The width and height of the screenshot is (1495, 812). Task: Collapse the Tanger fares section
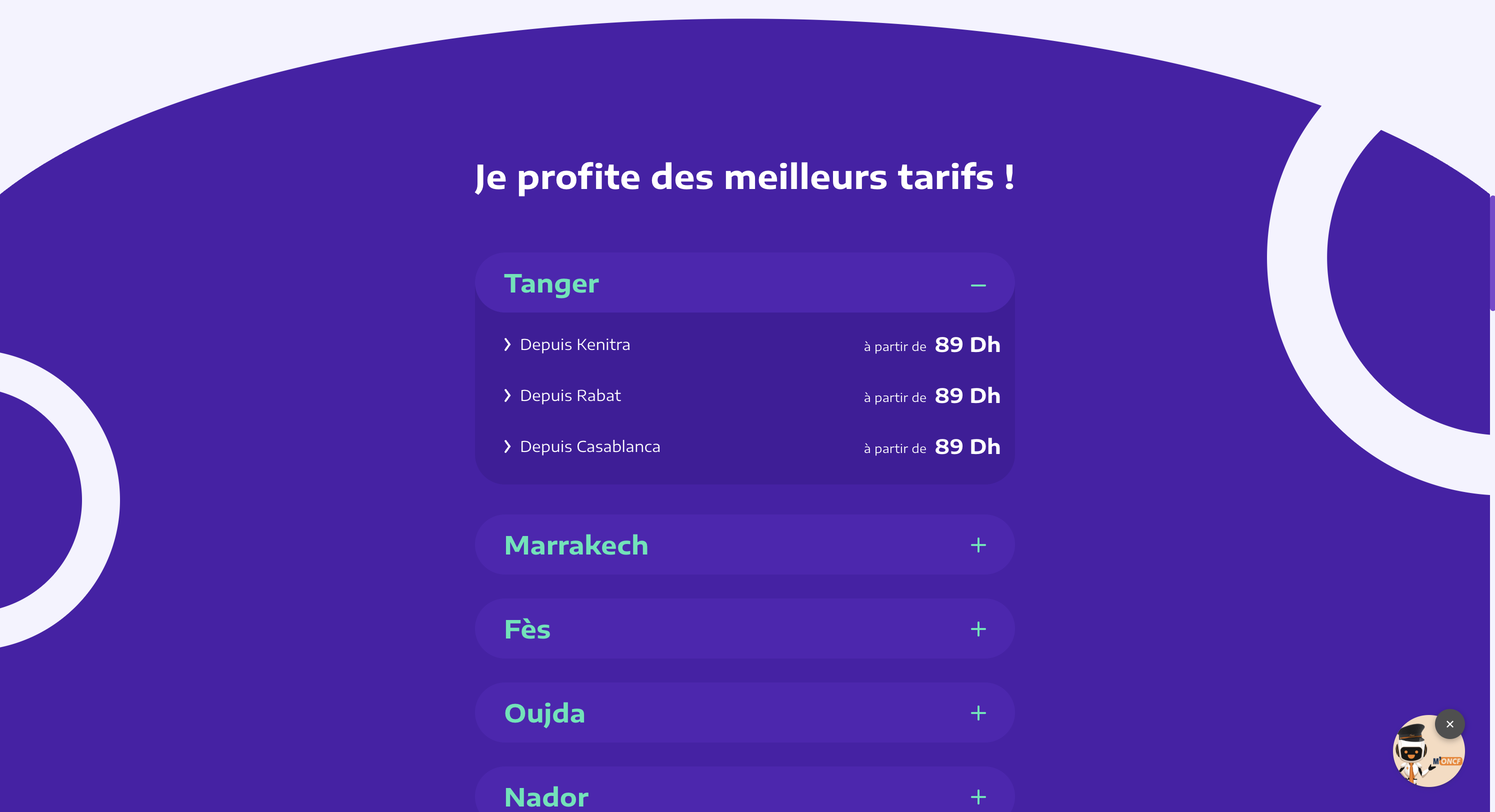(x=978, y=284)
